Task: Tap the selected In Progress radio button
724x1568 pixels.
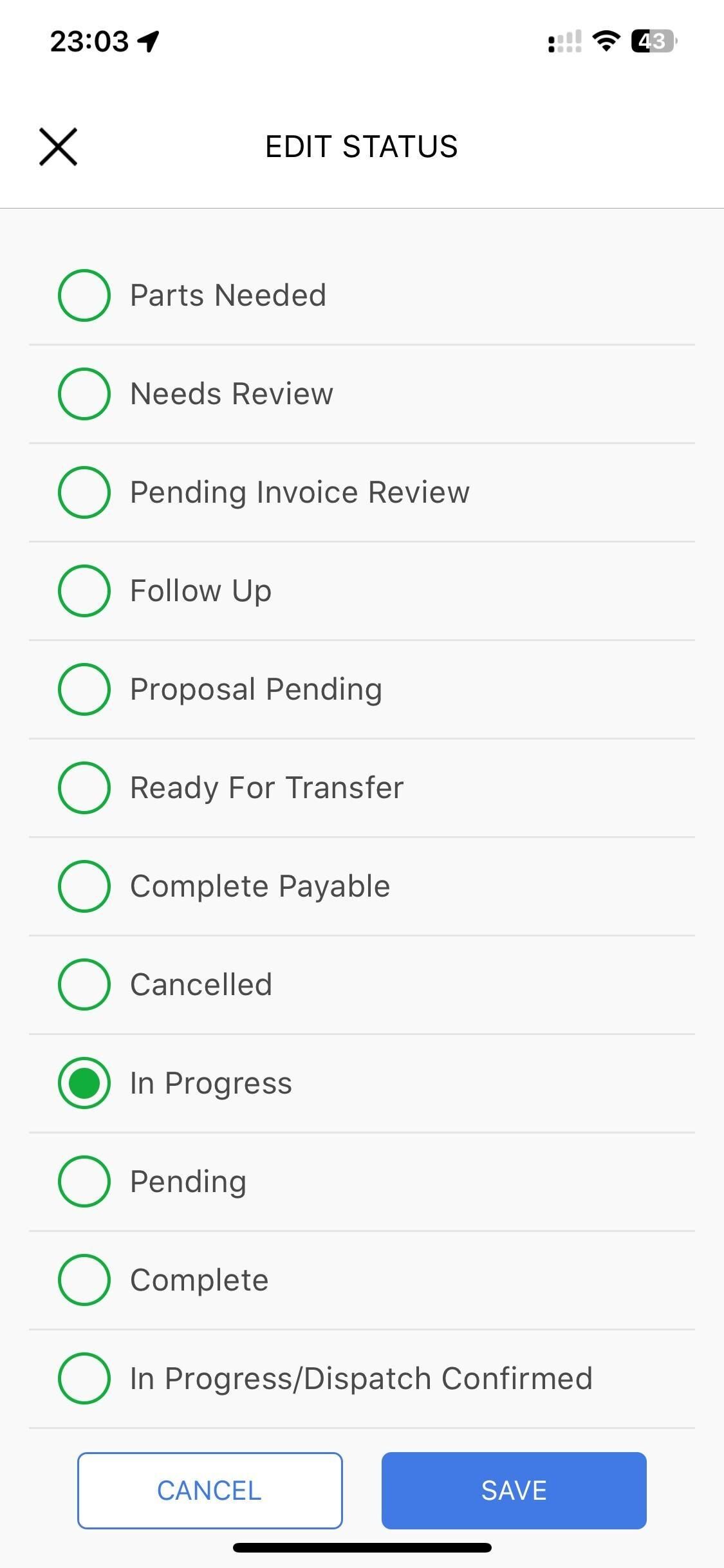Action: (84, 1083)
